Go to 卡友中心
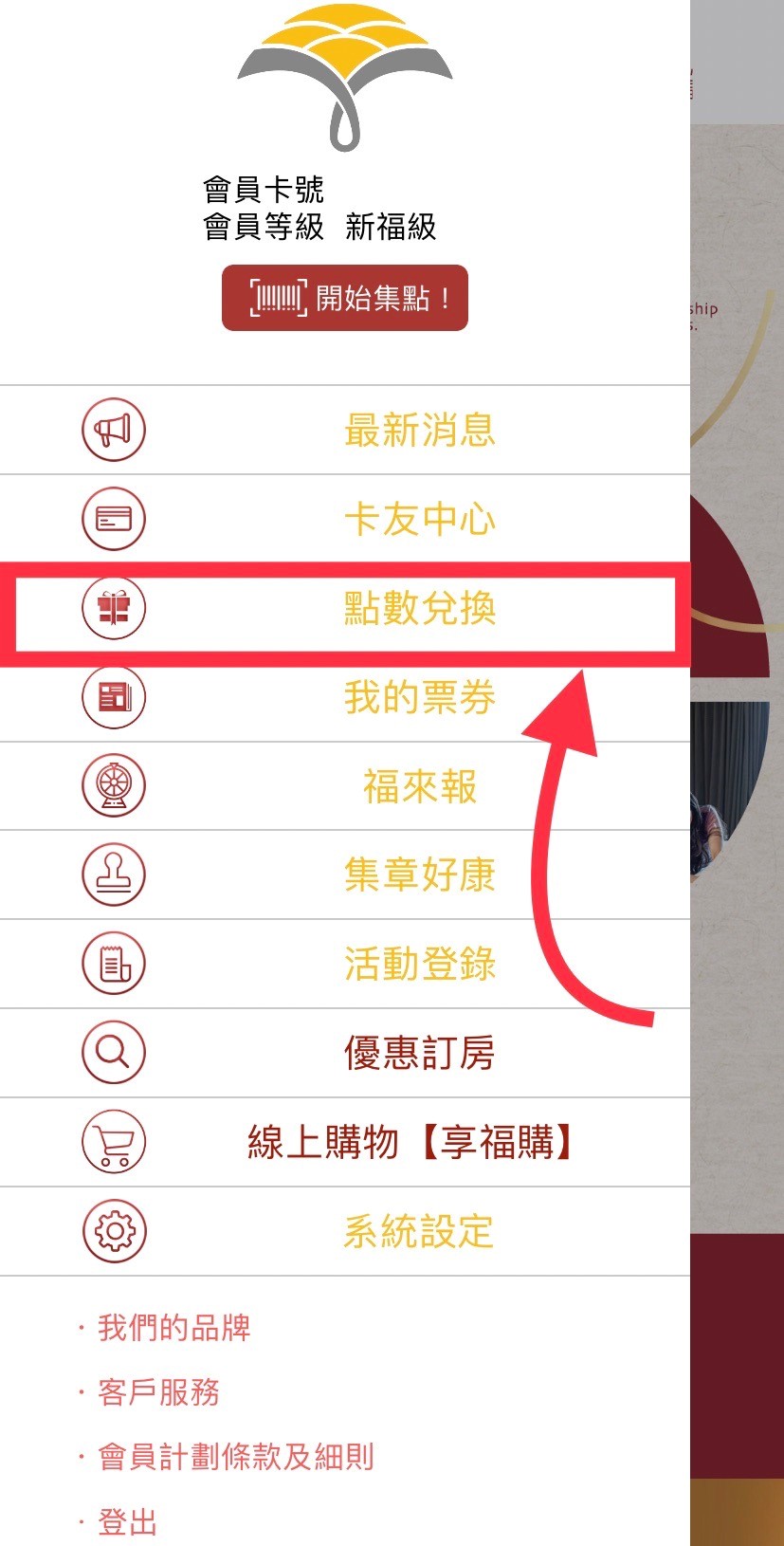 pos(419,520)
